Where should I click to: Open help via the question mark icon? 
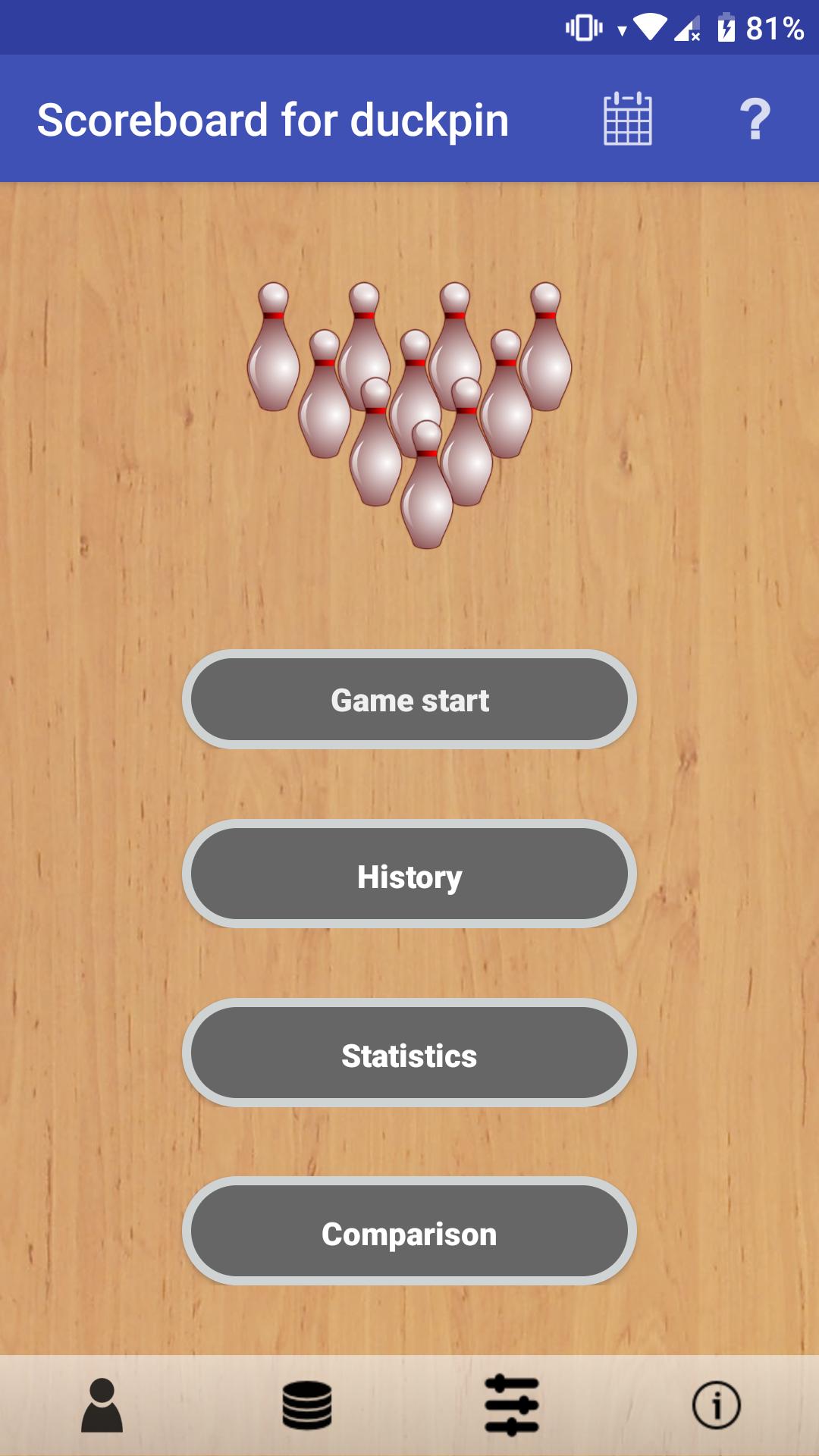(x=755, y=119)
